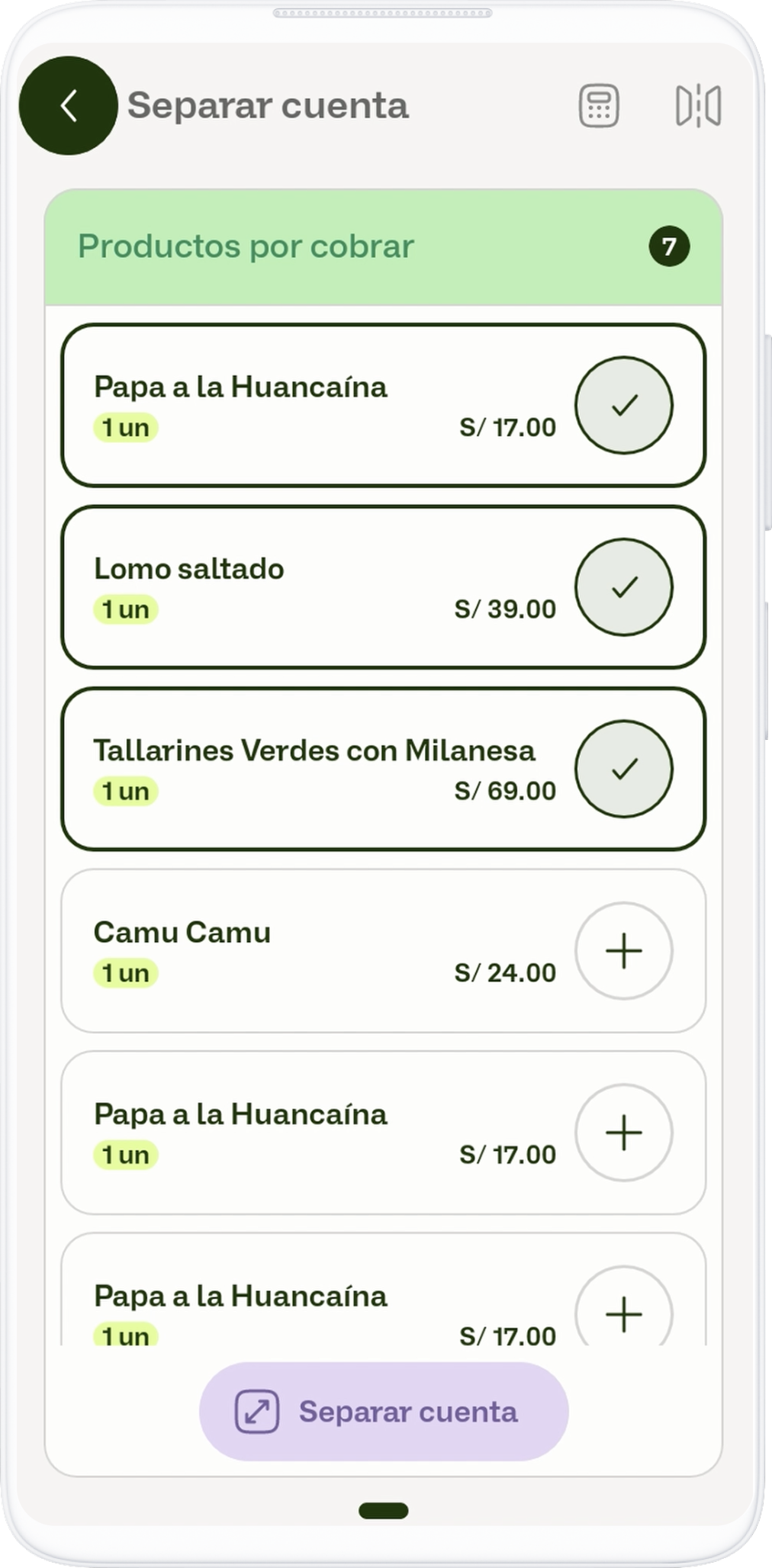Open the calculator icon in the top bar
Screen dimensions: 772x1568
pyautogui.click(x=599, y=106)
